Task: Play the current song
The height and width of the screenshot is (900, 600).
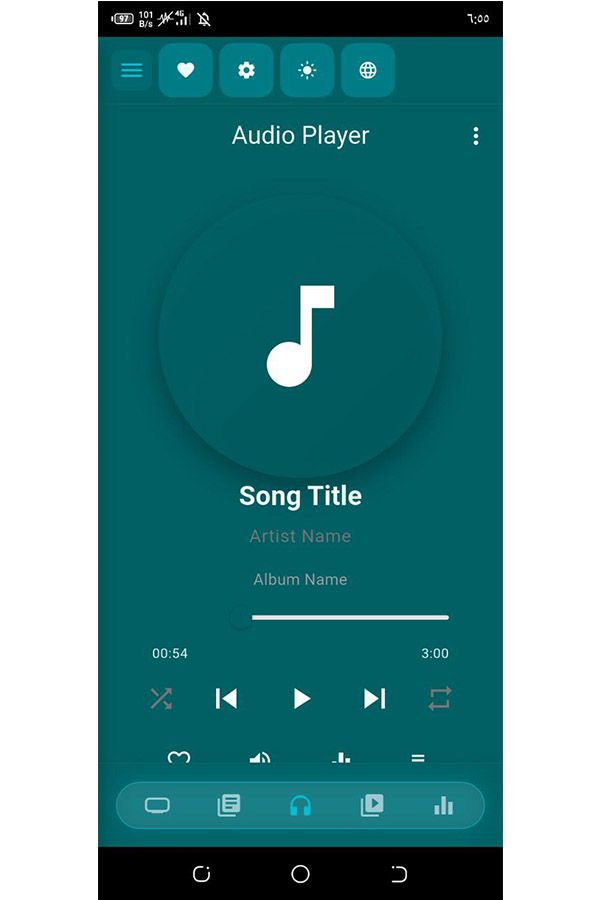Action: point(301,699)
